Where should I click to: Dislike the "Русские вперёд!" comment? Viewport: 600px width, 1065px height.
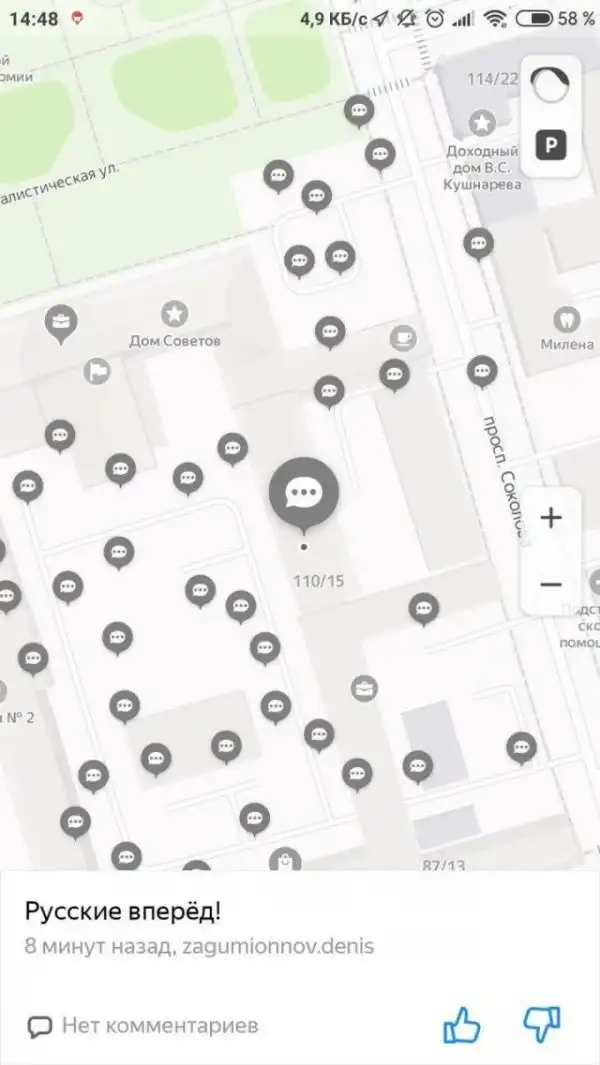[x=542, y=1025]
